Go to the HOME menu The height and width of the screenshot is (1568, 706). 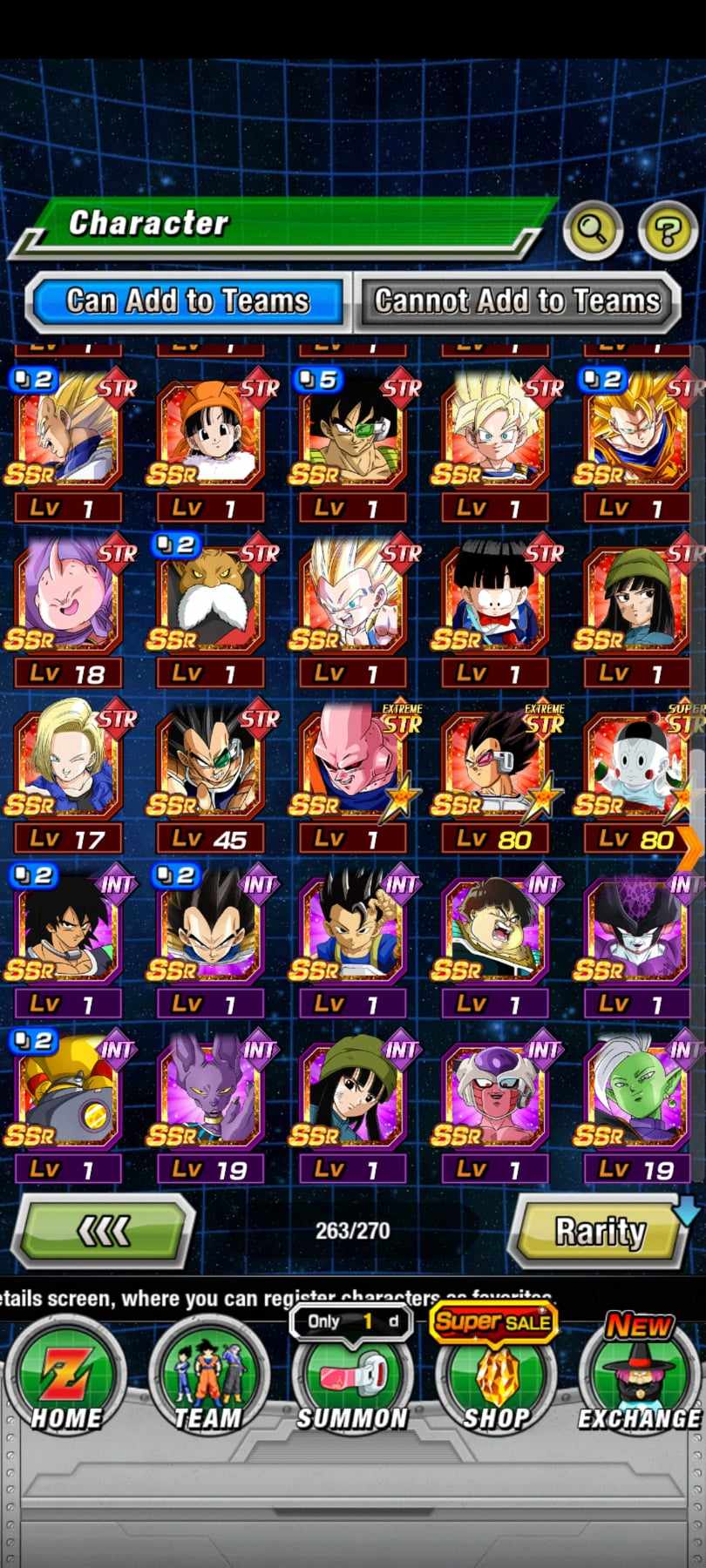[x=65, y=1381]
